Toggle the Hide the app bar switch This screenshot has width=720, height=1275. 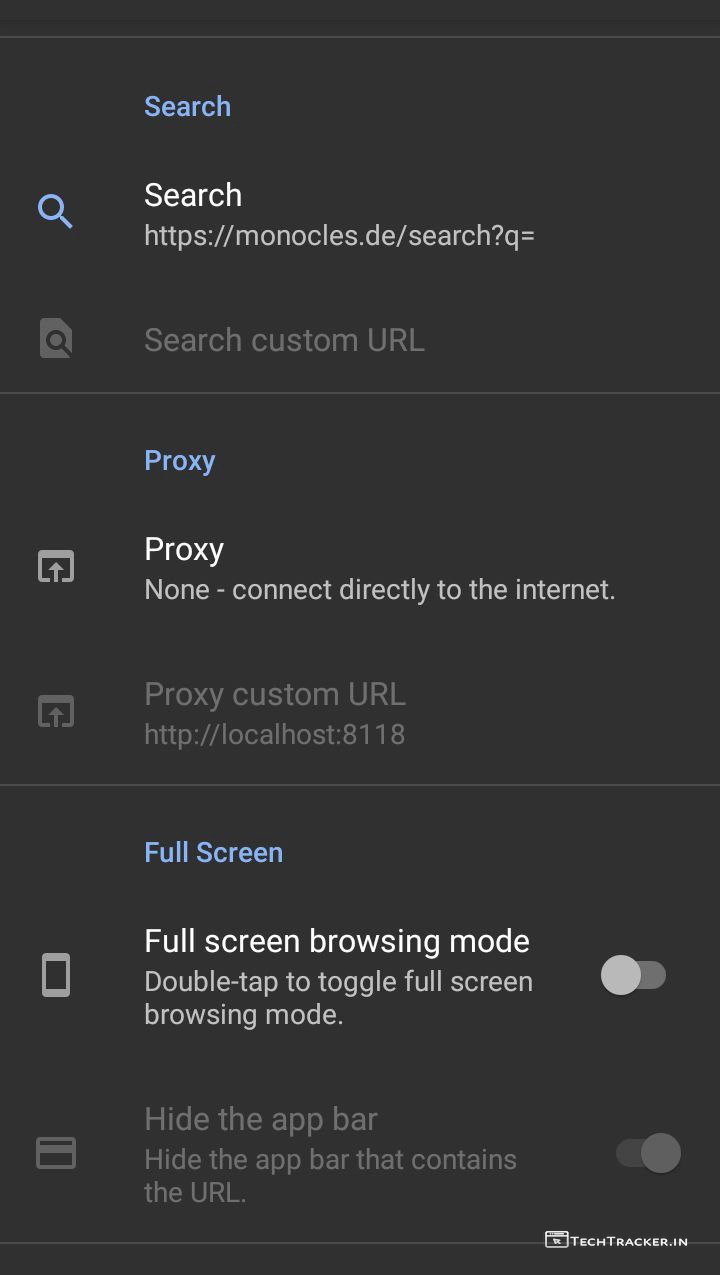coord(649,1153)
